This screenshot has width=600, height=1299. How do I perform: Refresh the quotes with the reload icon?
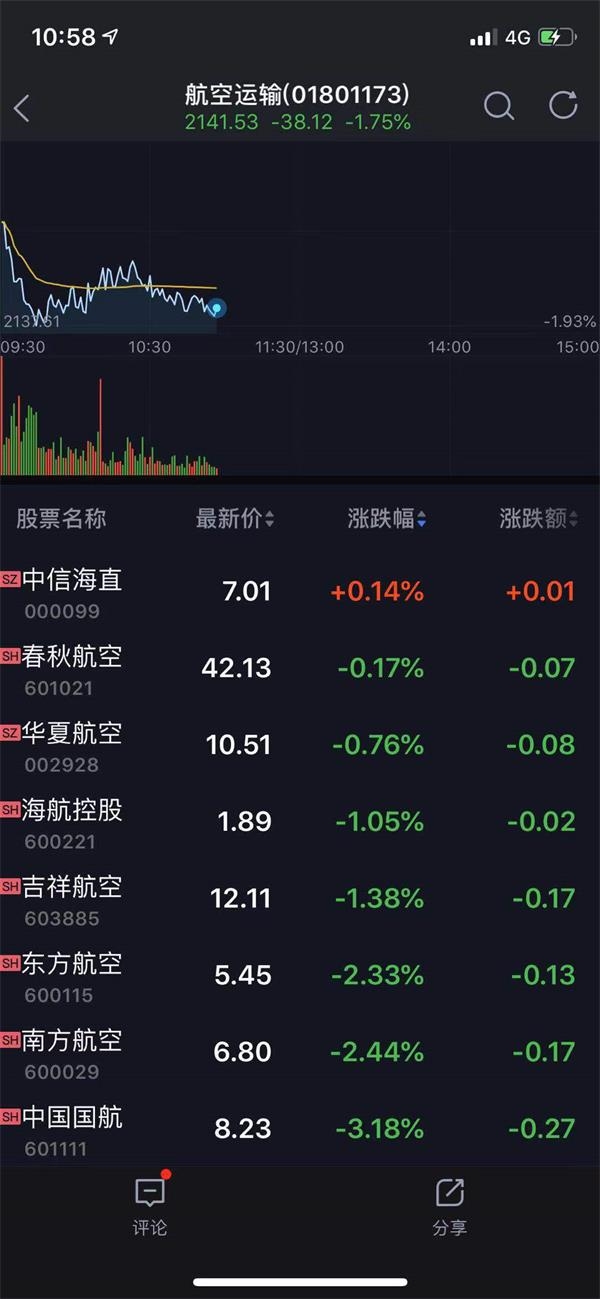point(564,105)
